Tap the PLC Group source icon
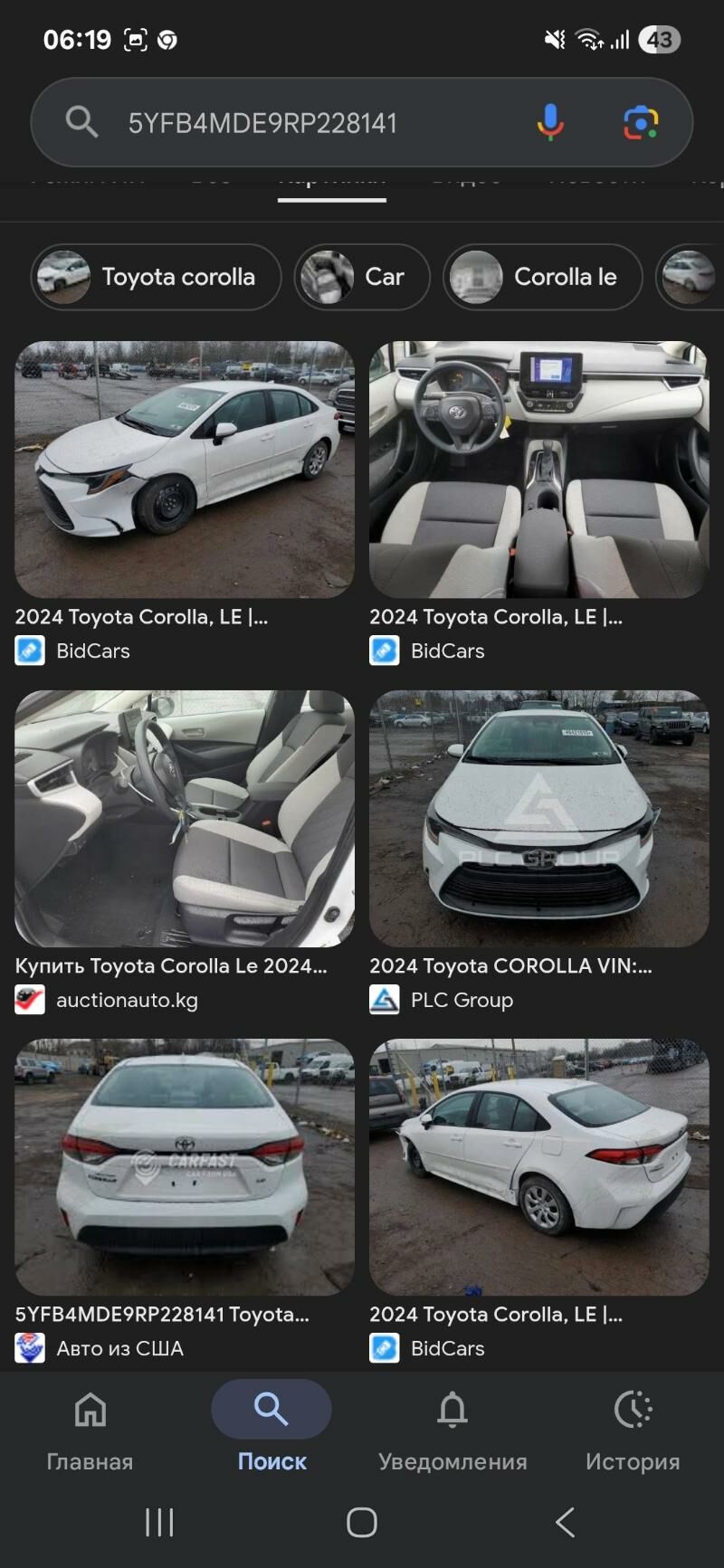Viewport: 724px width, 1568px height. click(384, 1001)
